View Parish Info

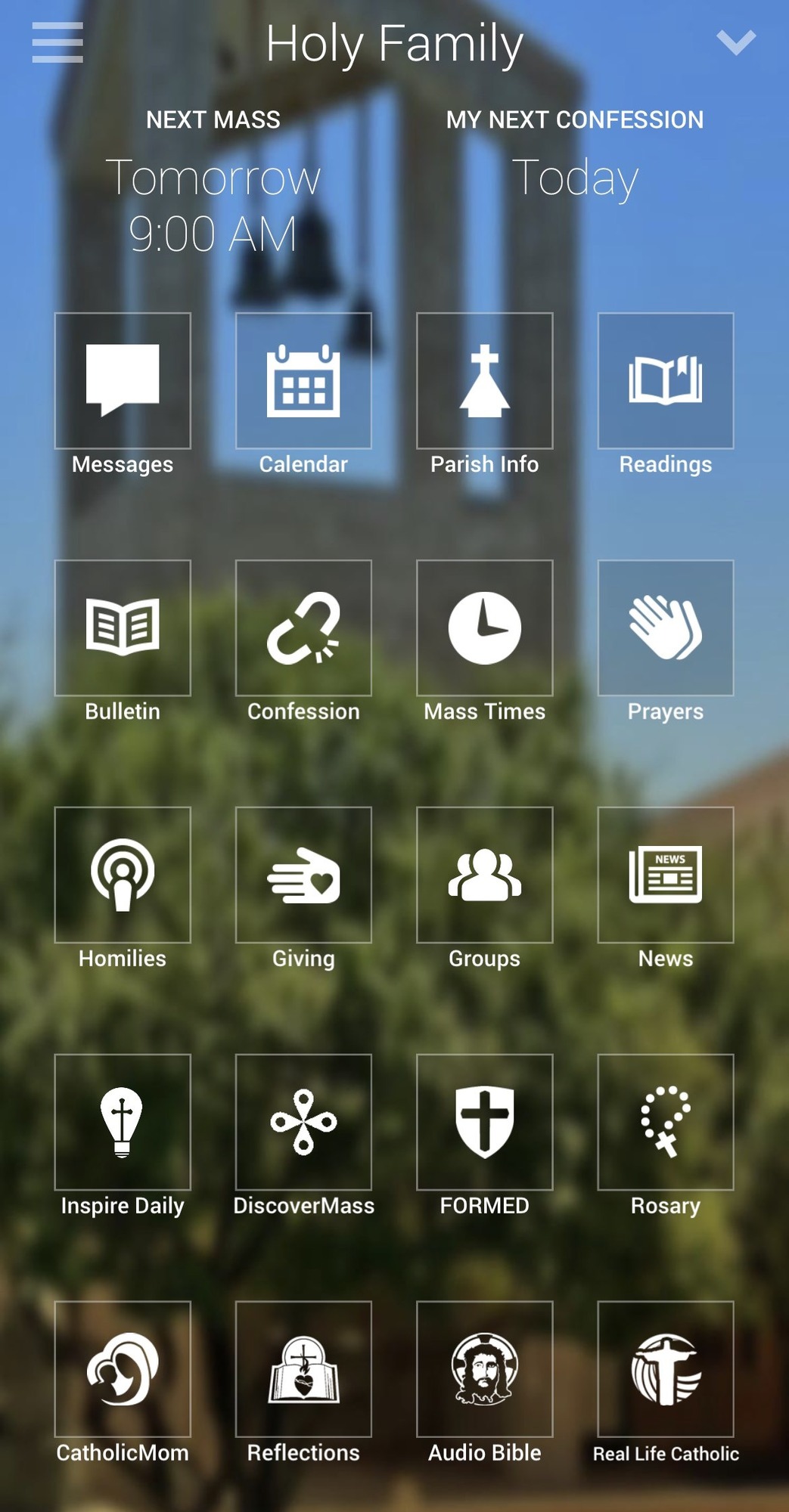[485, 381]
